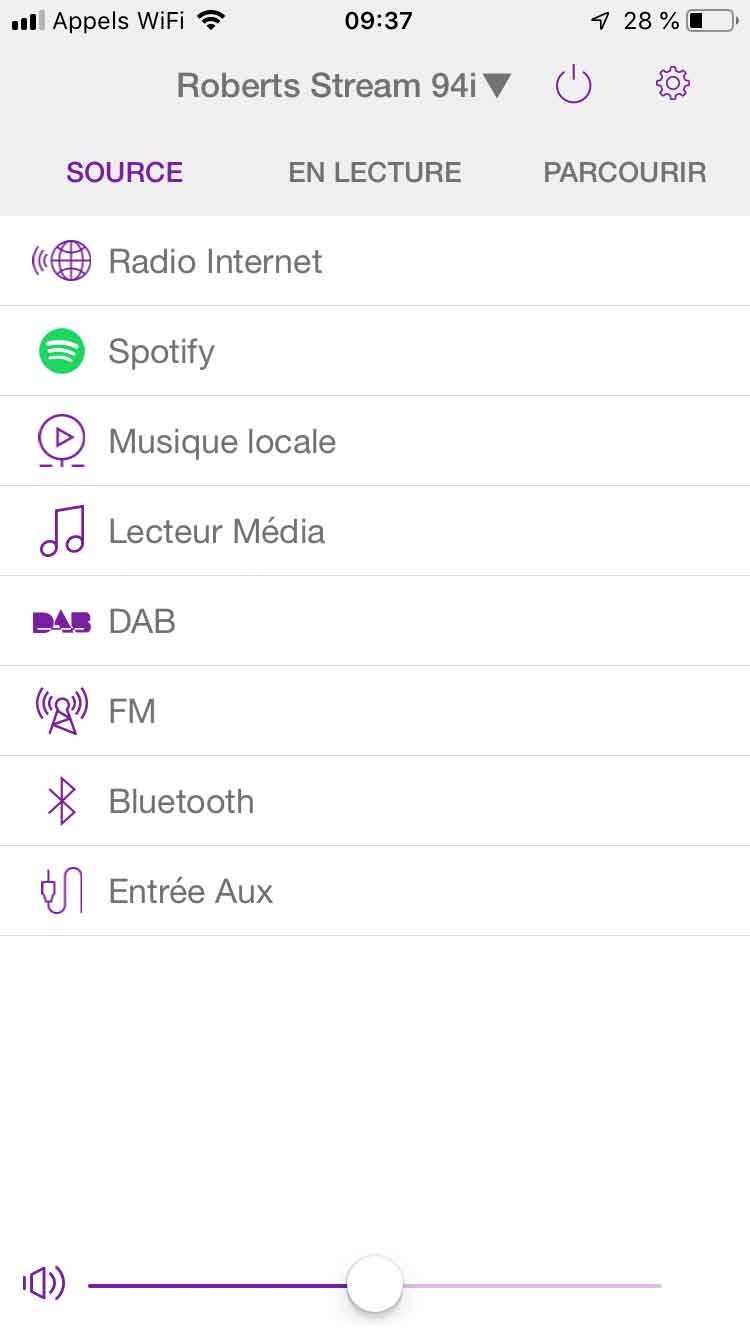This screenshot has height=1334, width=750.
Task: Switch source to DAB
Action: [375, 621]
